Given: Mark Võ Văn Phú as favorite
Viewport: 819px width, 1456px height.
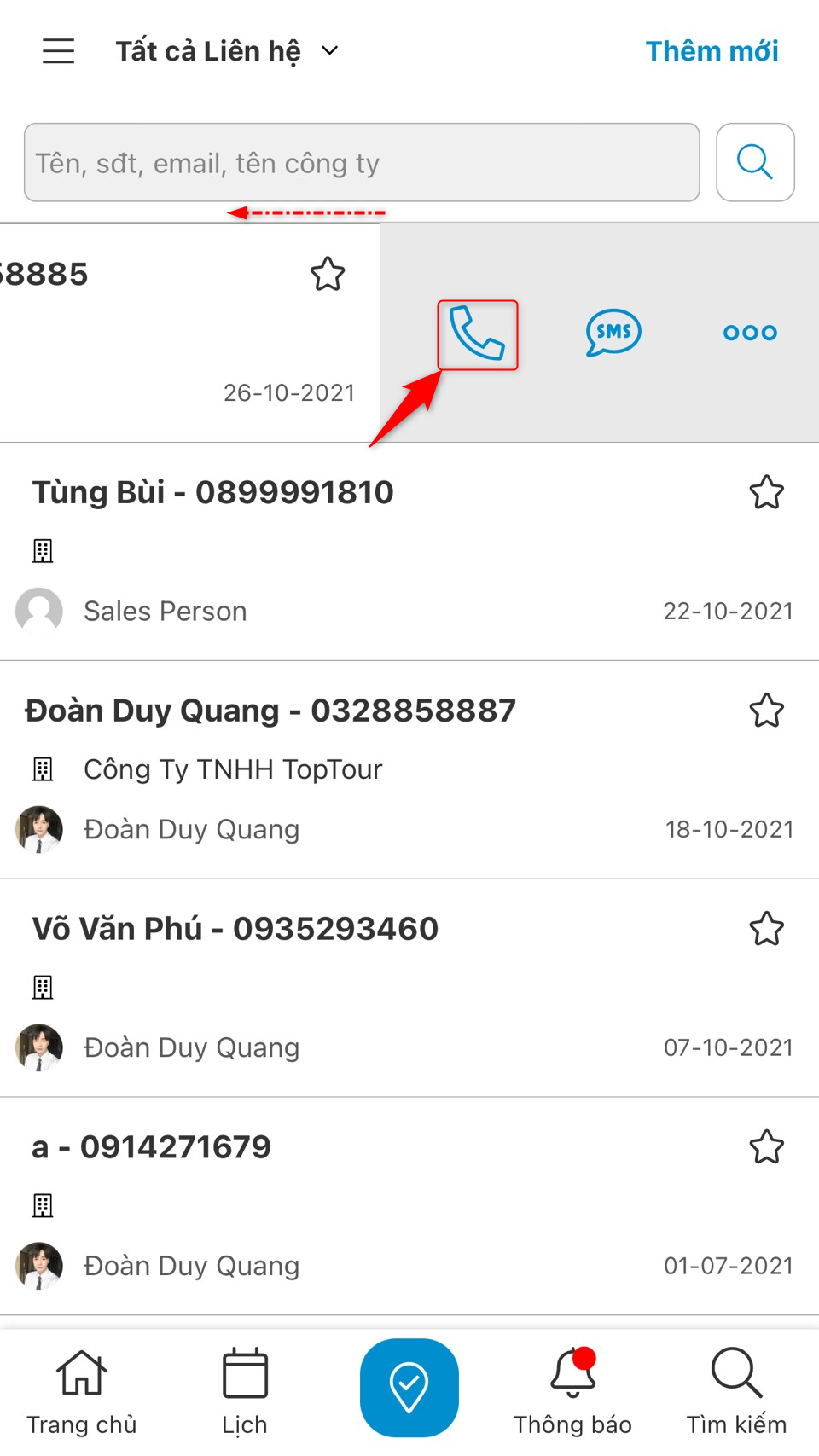Looking at the screenshot, I should [766, 930].
